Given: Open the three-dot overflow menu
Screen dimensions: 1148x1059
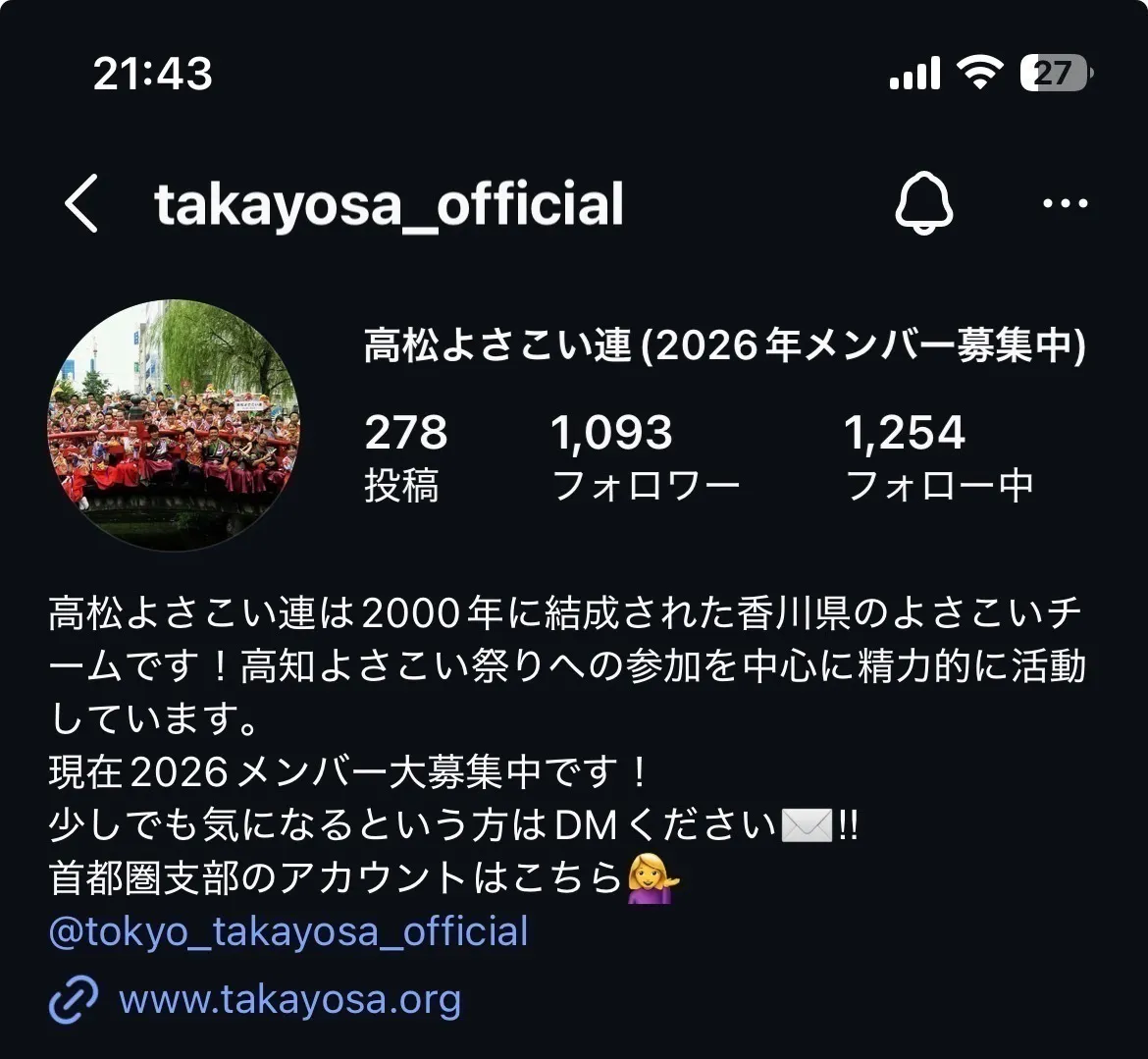Looking at the screenshot, I should point(1065,204).
